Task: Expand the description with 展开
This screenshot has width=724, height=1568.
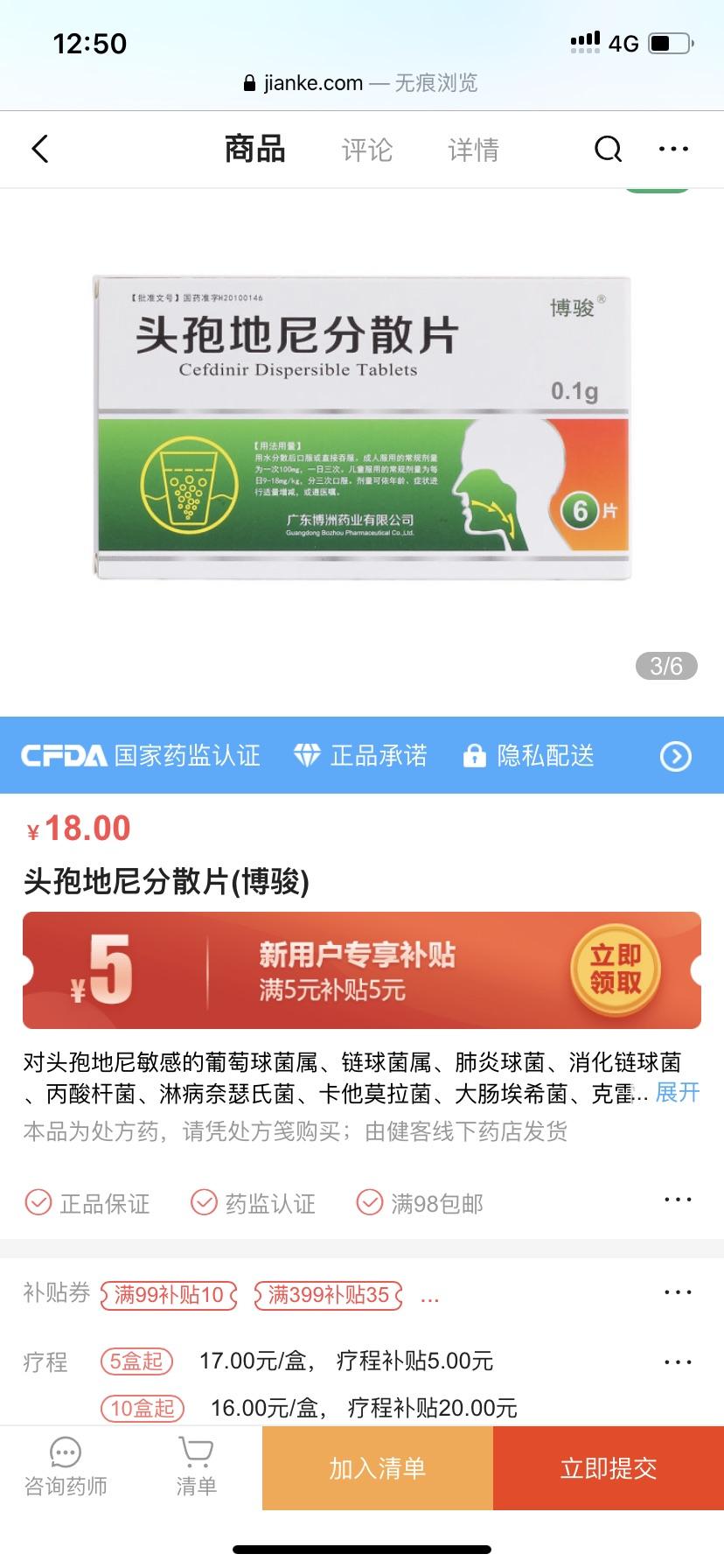Action: (x=678, y=1092)
